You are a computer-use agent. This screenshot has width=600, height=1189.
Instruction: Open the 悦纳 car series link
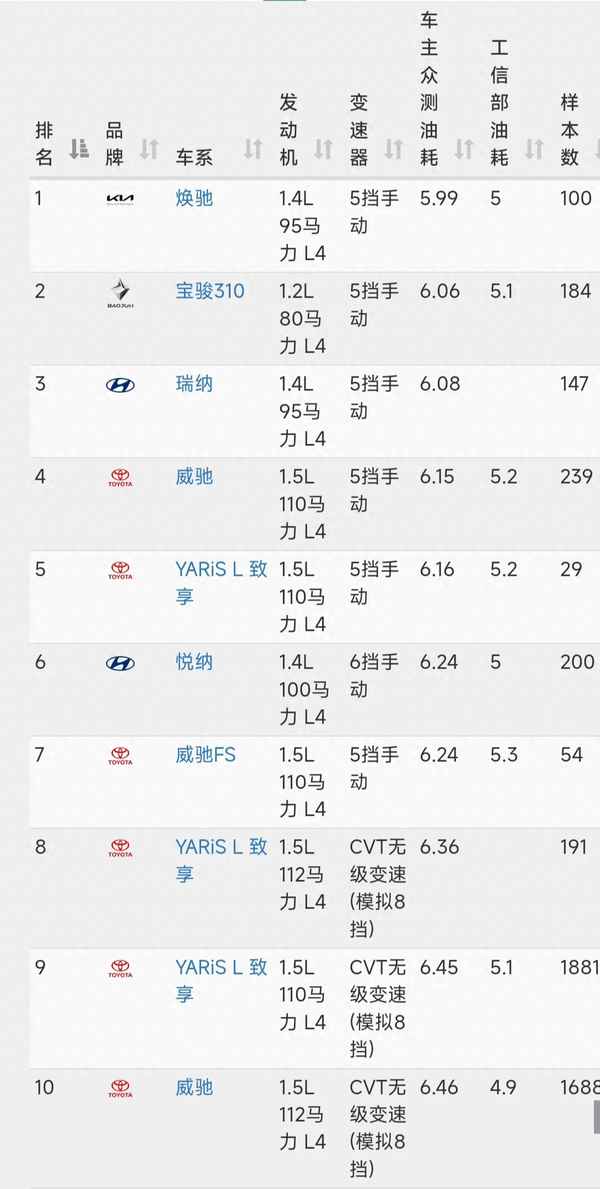(194, 662)
